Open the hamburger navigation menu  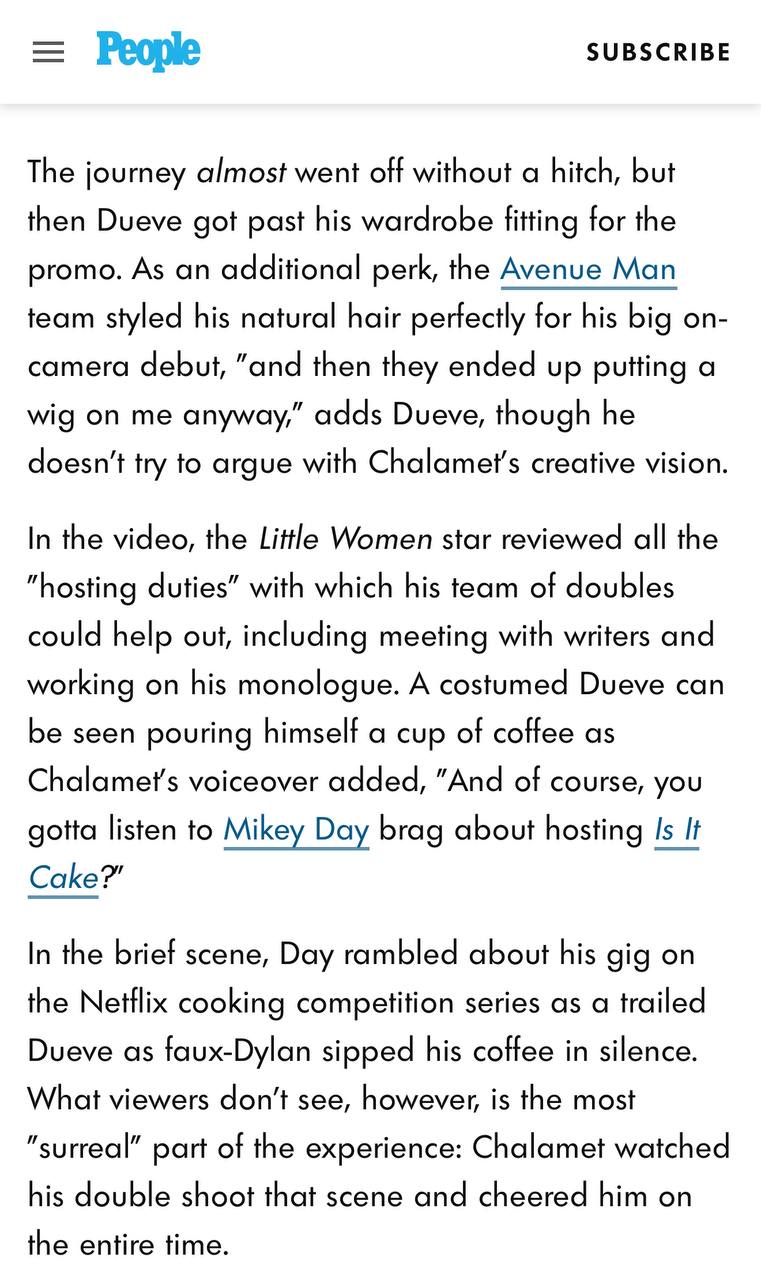click(x=48, y=52)
